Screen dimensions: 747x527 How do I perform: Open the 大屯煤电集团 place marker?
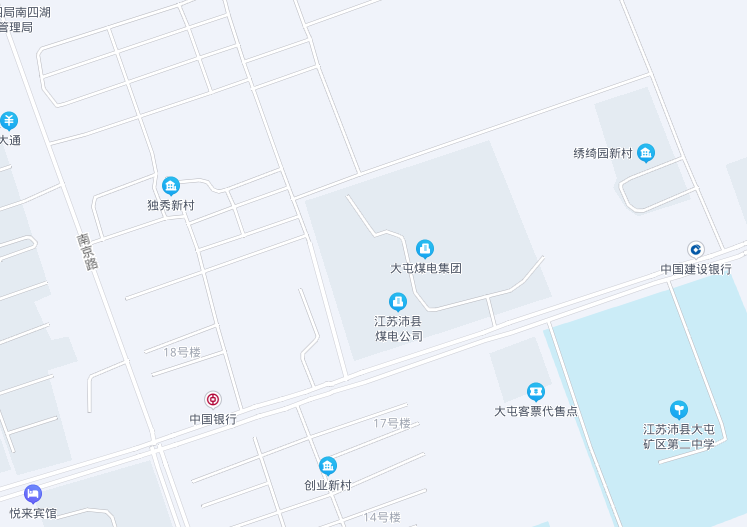(x=425, y=249)
